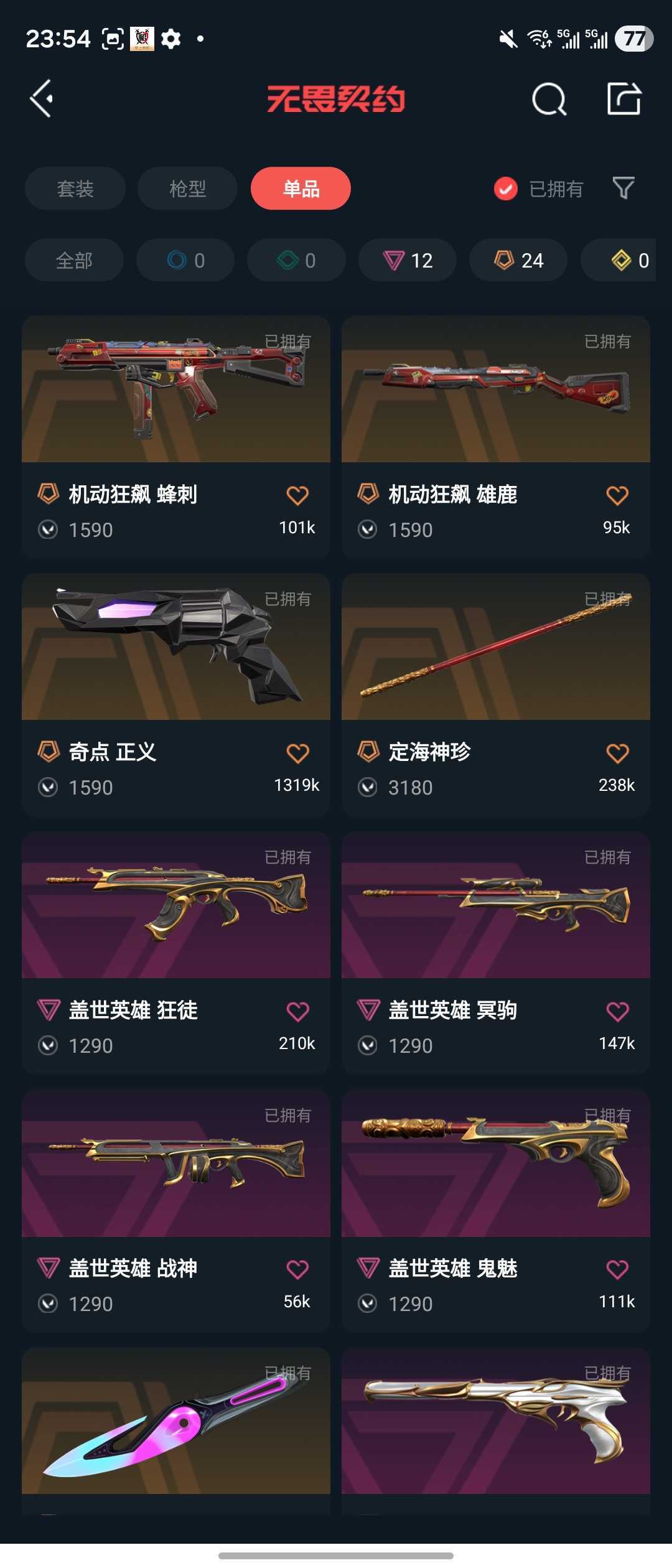672x1568 pixels.
Task: Select the green rarity tier filter showing 0
Action: [x=296, y=260]
